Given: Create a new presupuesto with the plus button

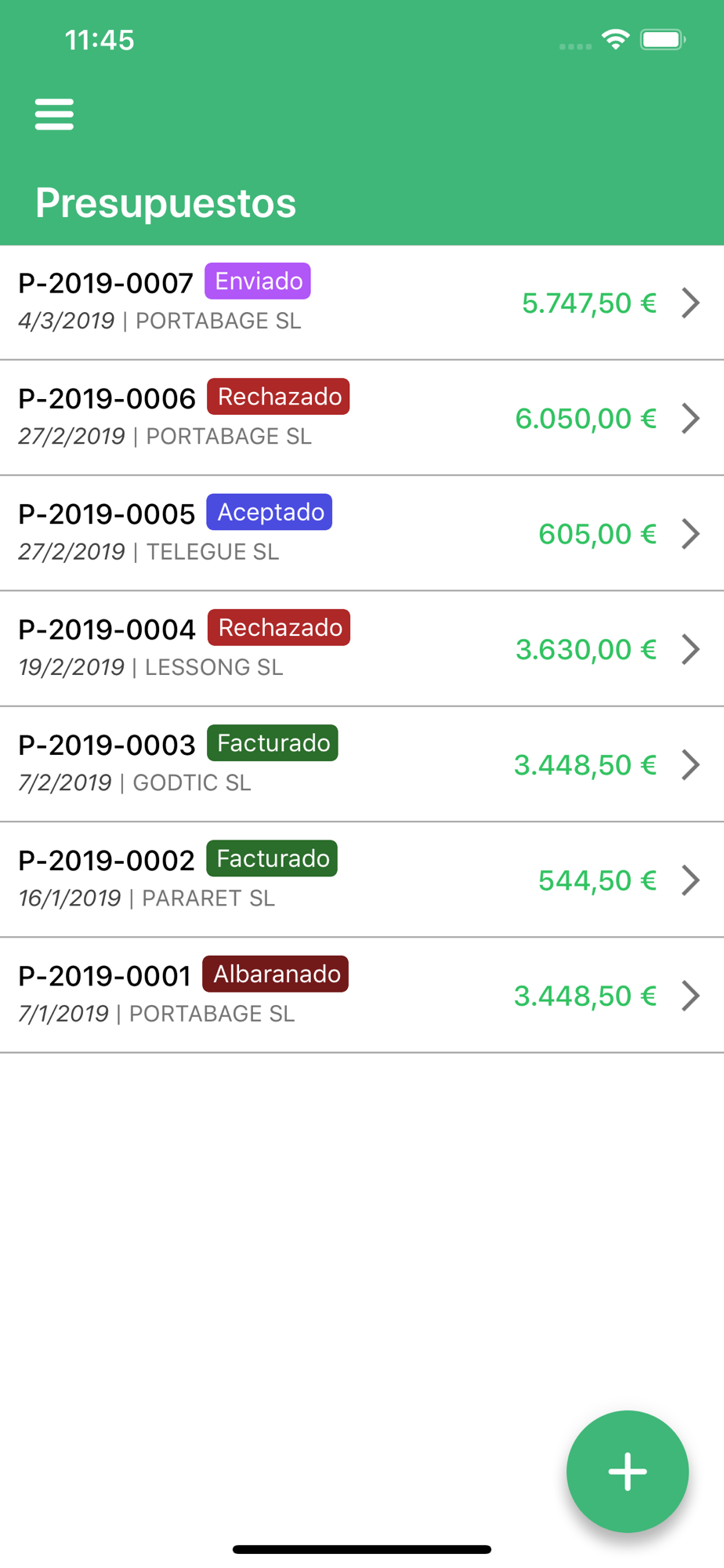Looking at the screenshot, I should point(628,1472).
